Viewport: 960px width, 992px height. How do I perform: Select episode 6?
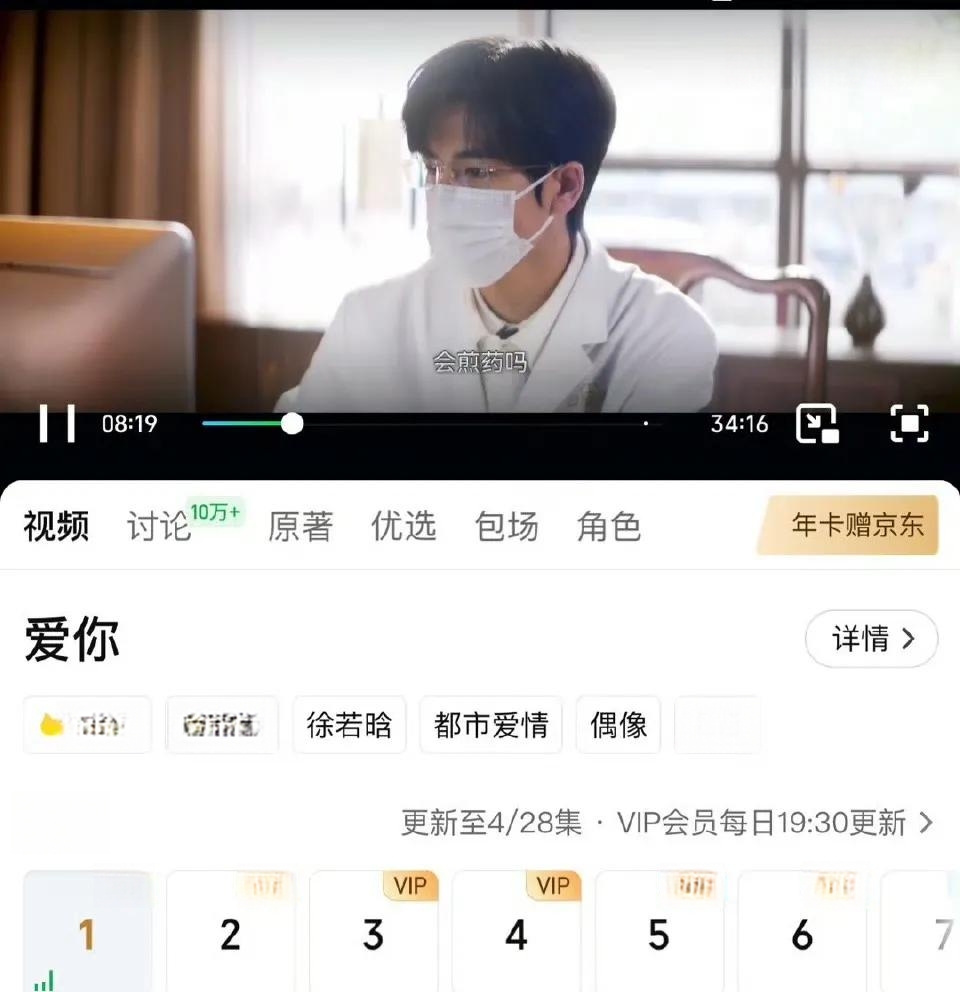[801, 935]
